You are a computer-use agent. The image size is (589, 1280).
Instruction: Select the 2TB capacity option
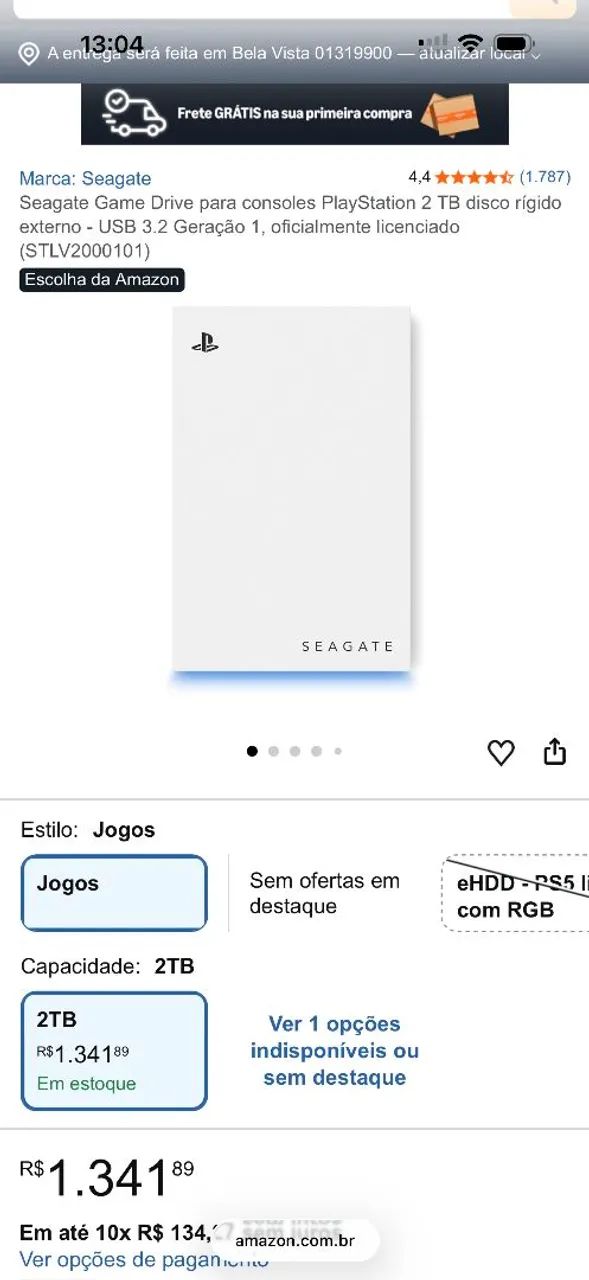[114, 1051]
